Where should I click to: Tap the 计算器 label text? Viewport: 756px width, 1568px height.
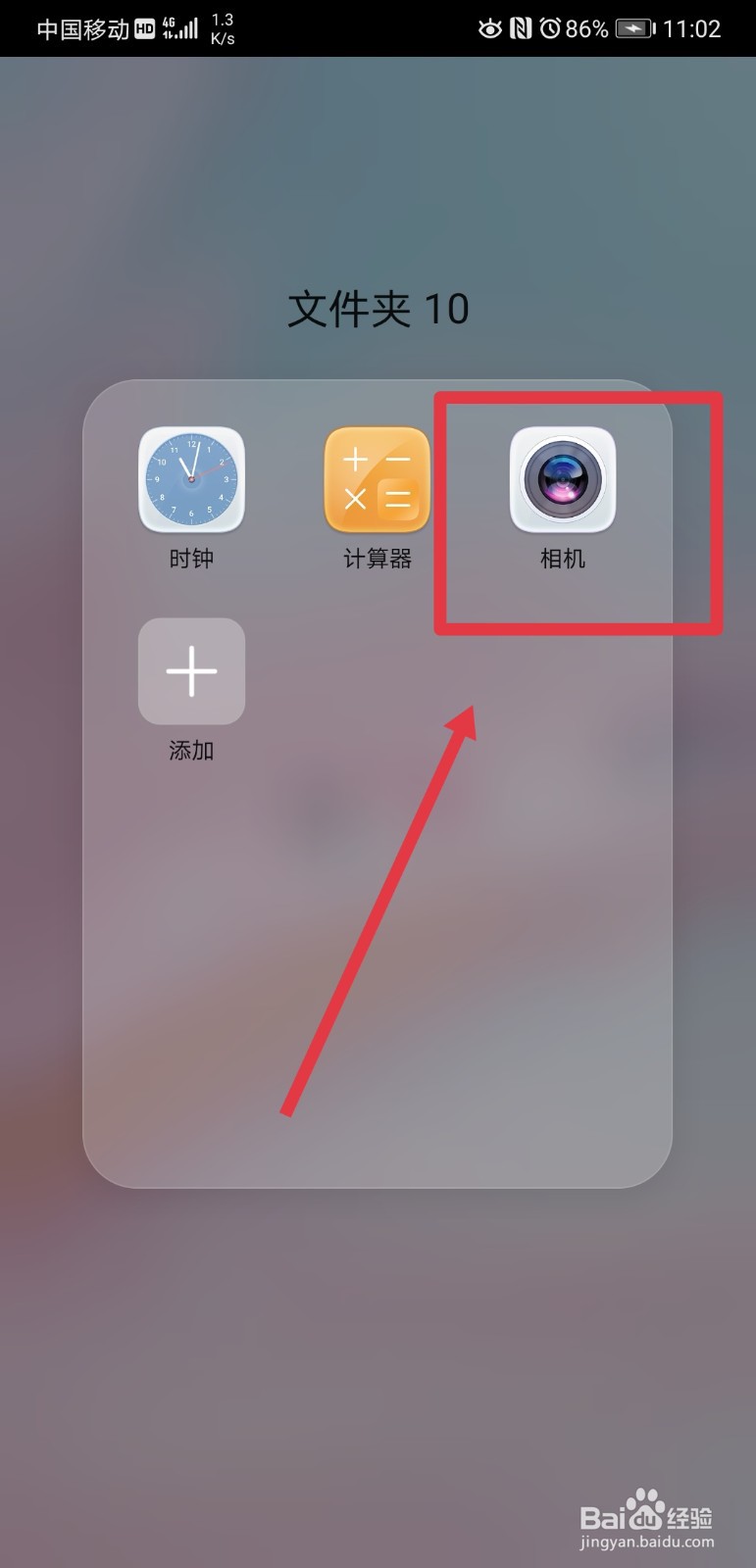coord(377,559)
